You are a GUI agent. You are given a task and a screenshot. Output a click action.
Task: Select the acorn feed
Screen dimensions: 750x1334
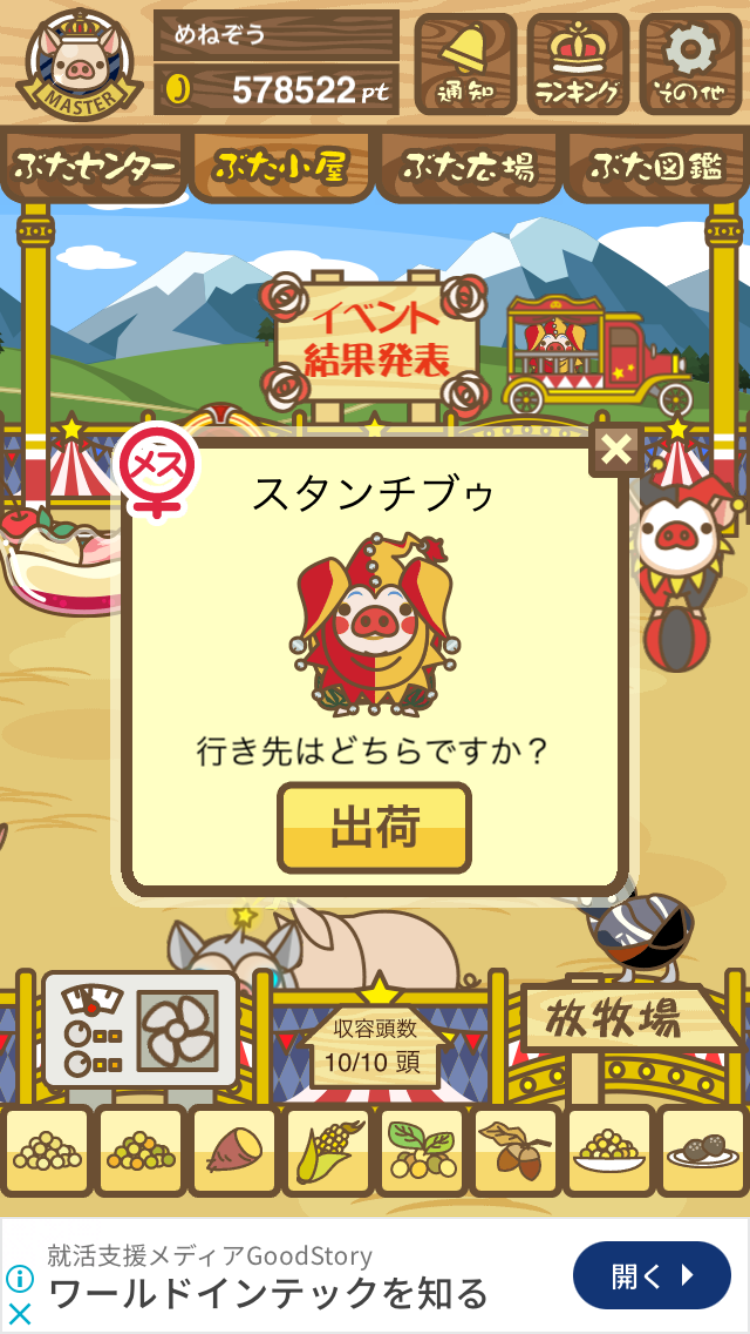click(x=516, y=1150)
